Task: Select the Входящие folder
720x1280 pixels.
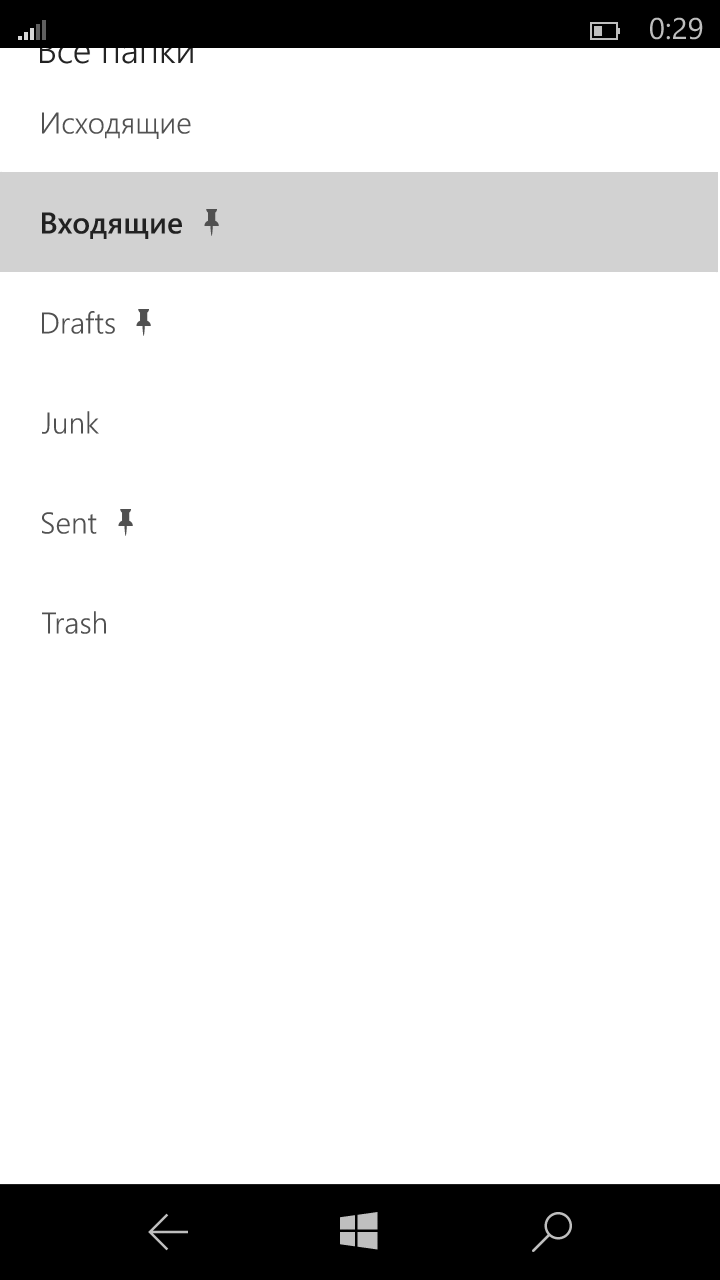Action: pos(112,223)
